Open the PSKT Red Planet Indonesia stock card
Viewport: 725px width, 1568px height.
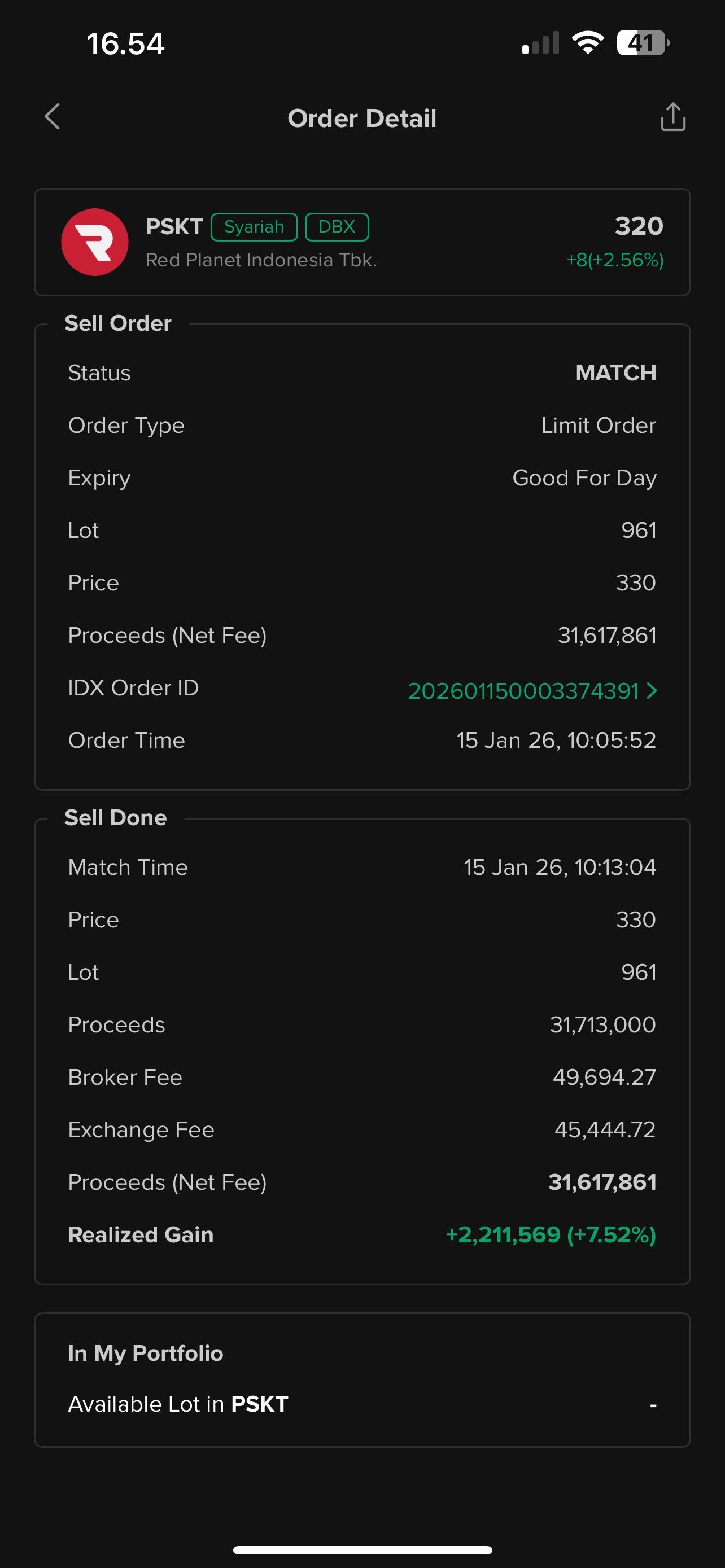coord(362,242)
